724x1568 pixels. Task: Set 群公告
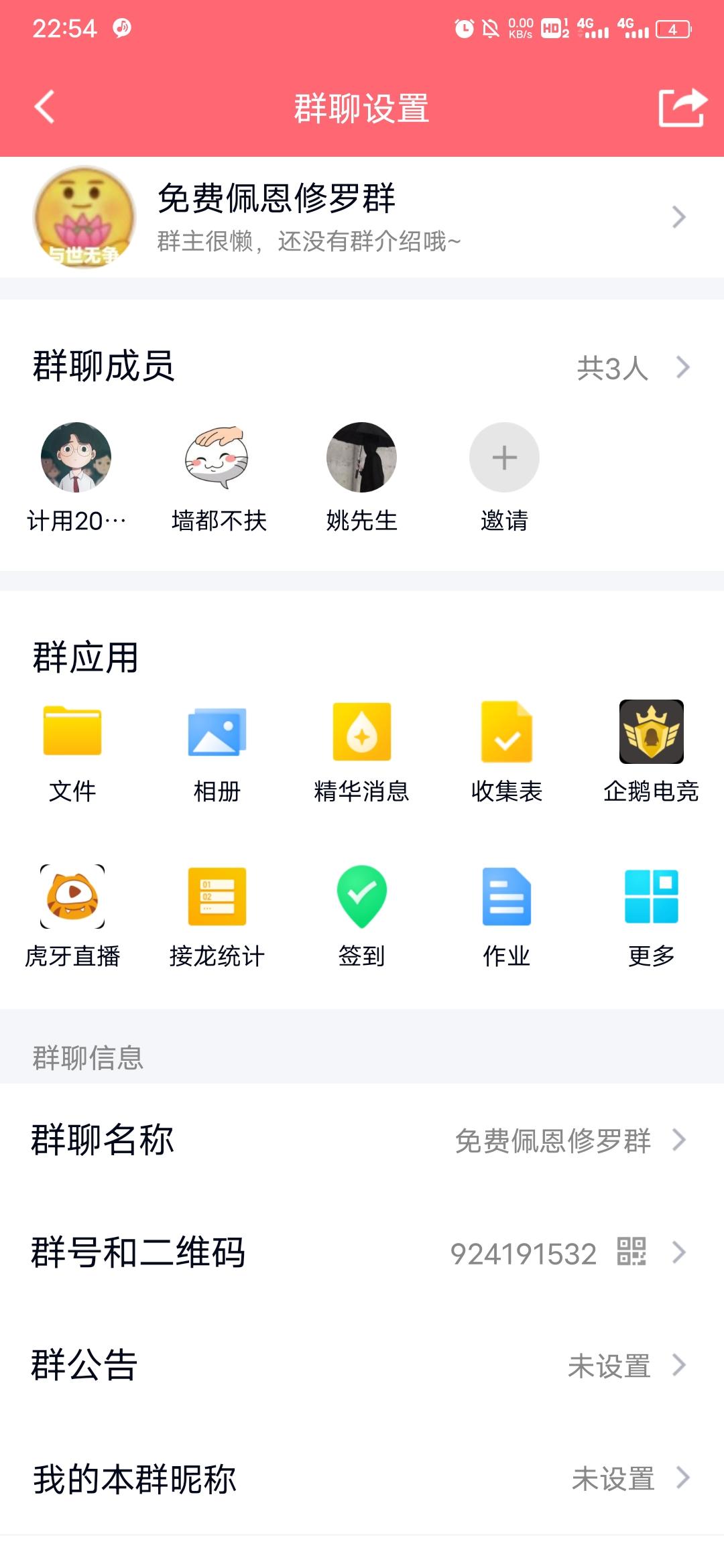362,1365
